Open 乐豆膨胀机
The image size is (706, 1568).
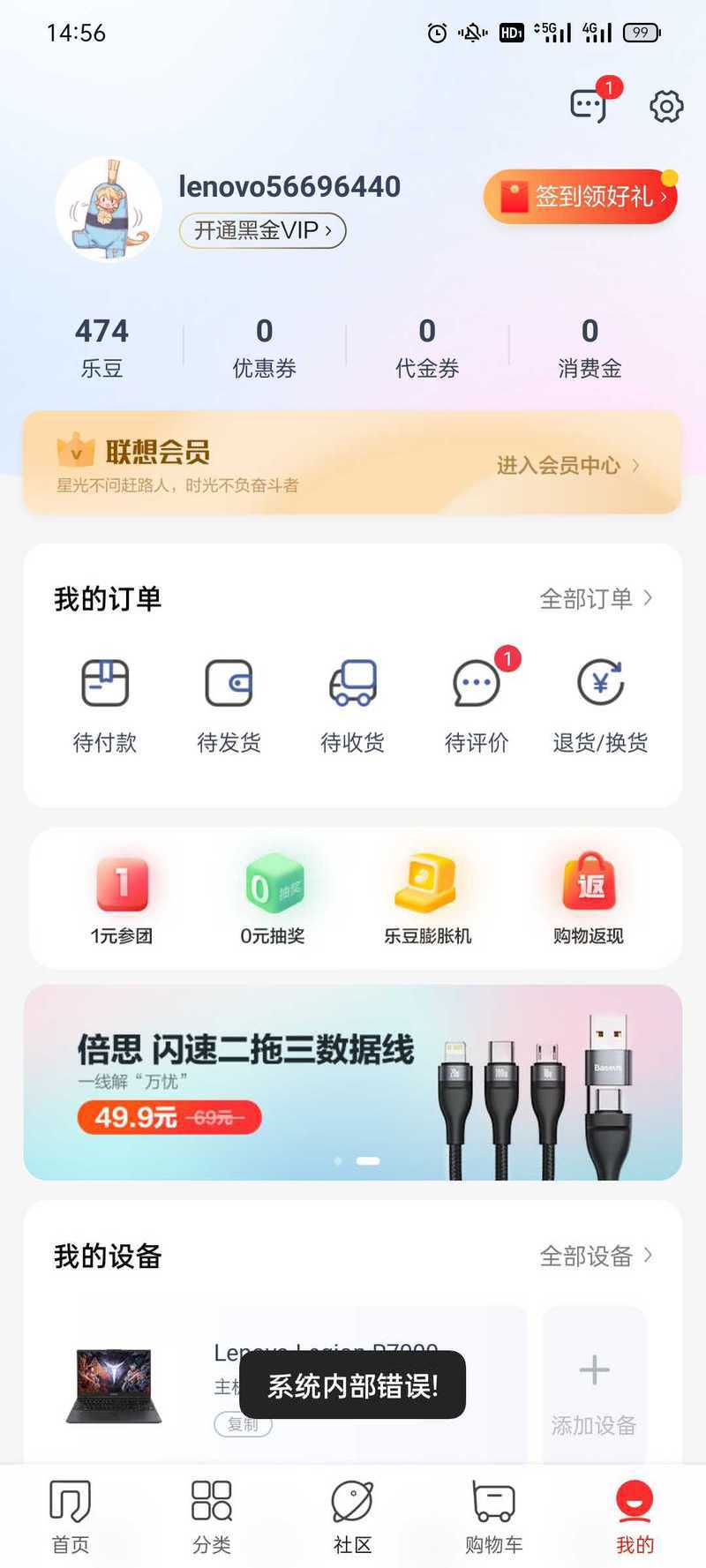pyautogui.click(x=427, y=899)
